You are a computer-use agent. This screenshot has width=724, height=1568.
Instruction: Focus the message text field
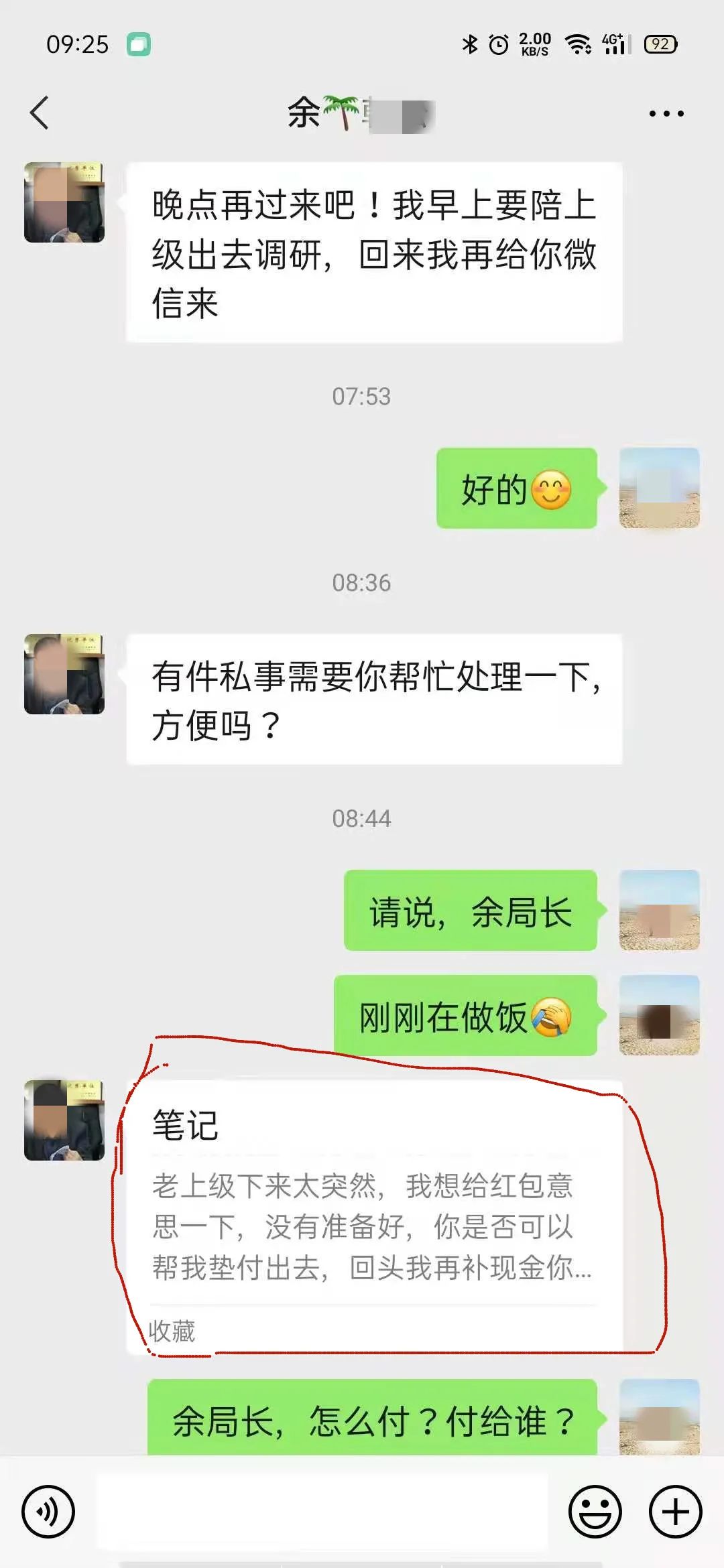322,1511
